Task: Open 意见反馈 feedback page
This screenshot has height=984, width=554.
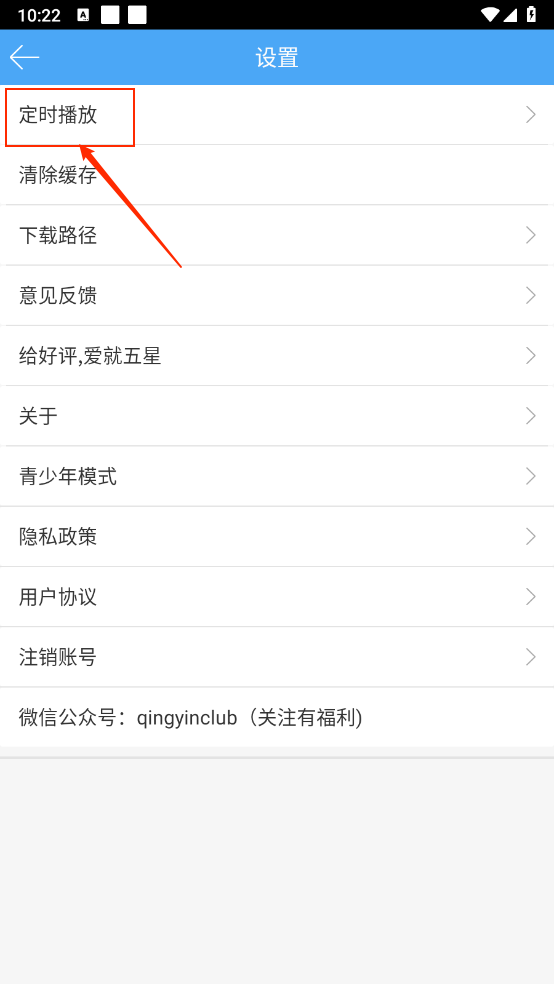Action: [277, 296]
